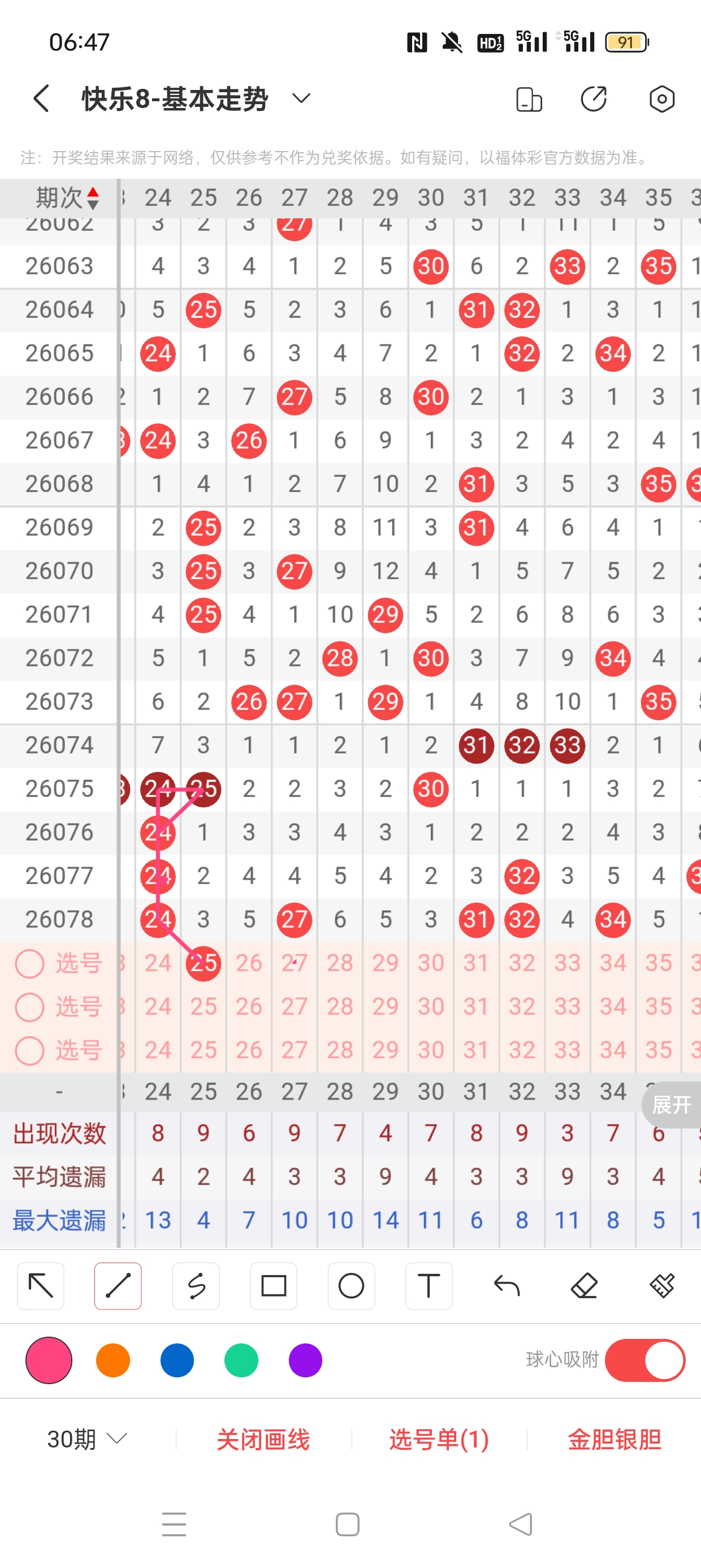Select the eraser tool
This screenshot has width=701, height=1568.
coord(584,1286)
